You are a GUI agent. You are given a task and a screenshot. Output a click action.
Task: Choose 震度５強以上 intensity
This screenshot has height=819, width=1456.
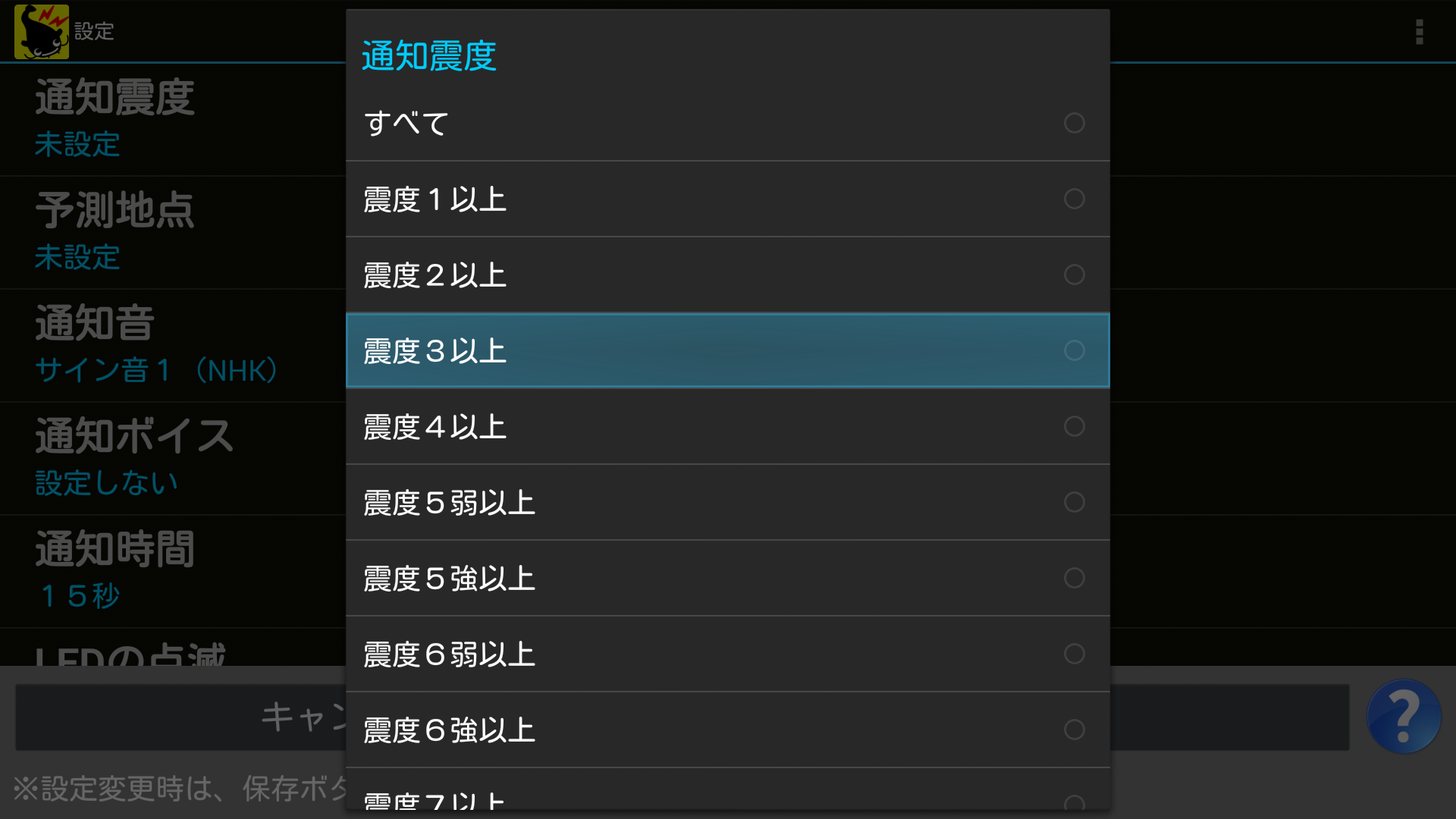[726, 578]
